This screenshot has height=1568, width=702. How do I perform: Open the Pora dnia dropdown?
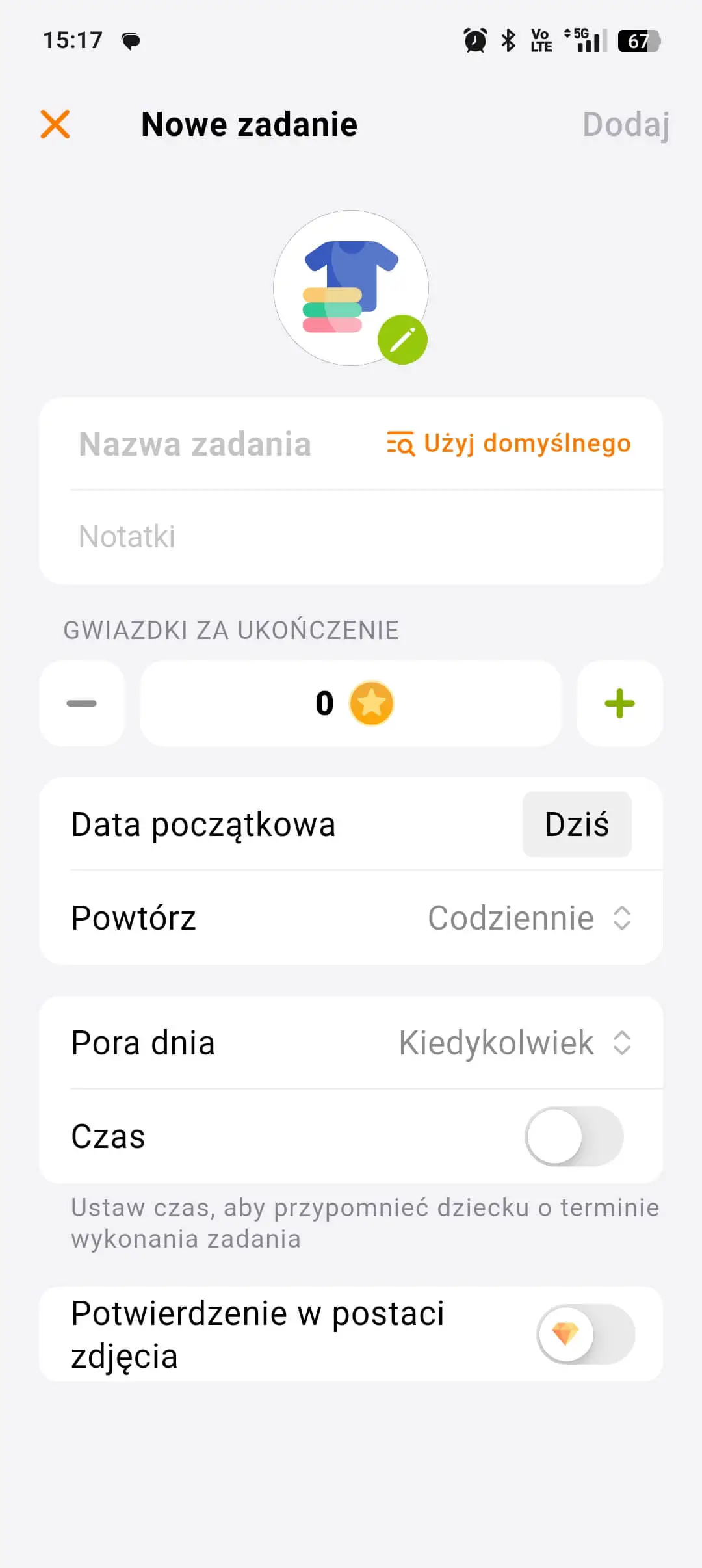coord(513,1043)
